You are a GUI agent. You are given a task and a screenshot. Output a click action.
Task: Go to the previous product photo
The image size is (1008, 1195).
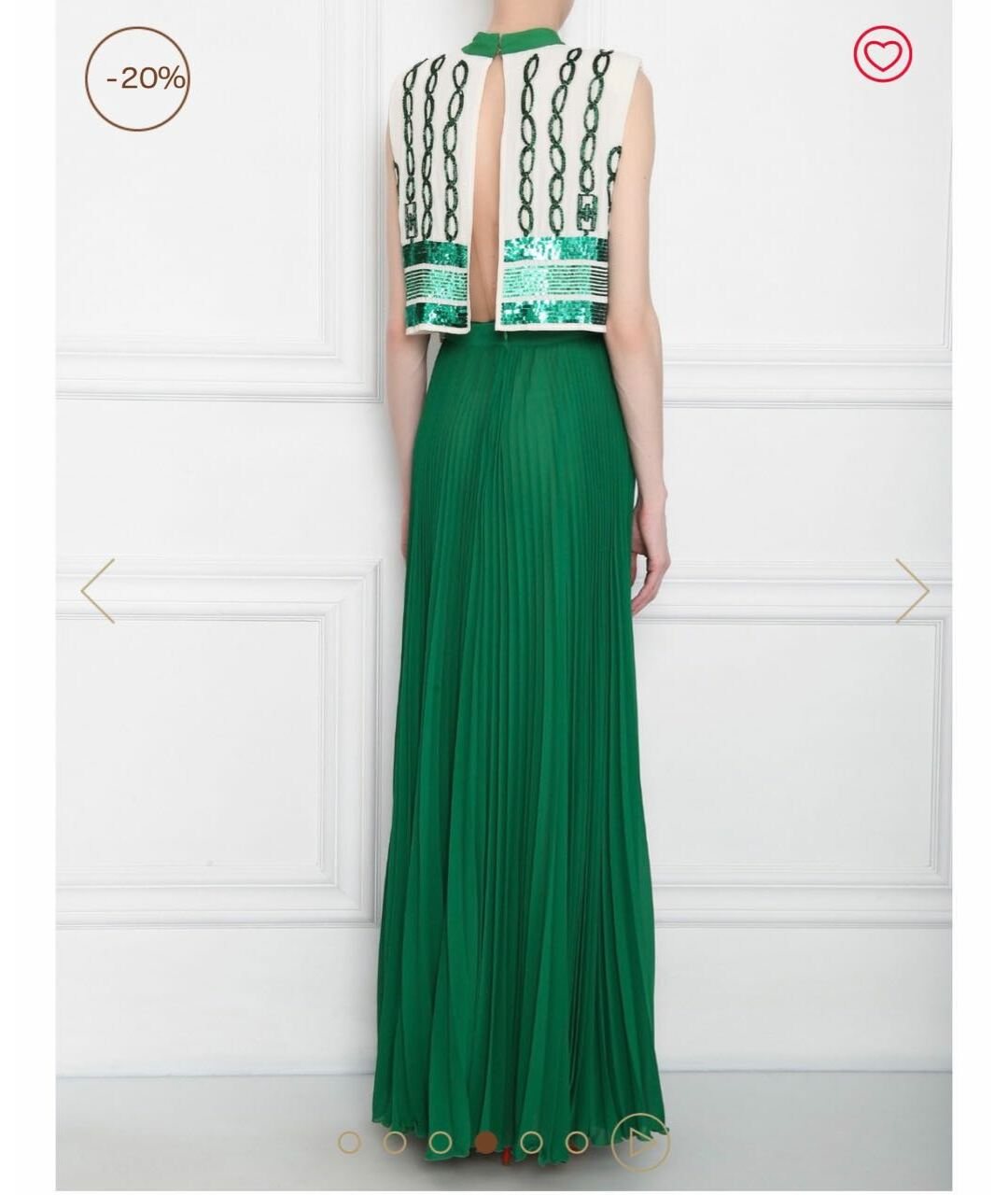[x=98, y=590]
